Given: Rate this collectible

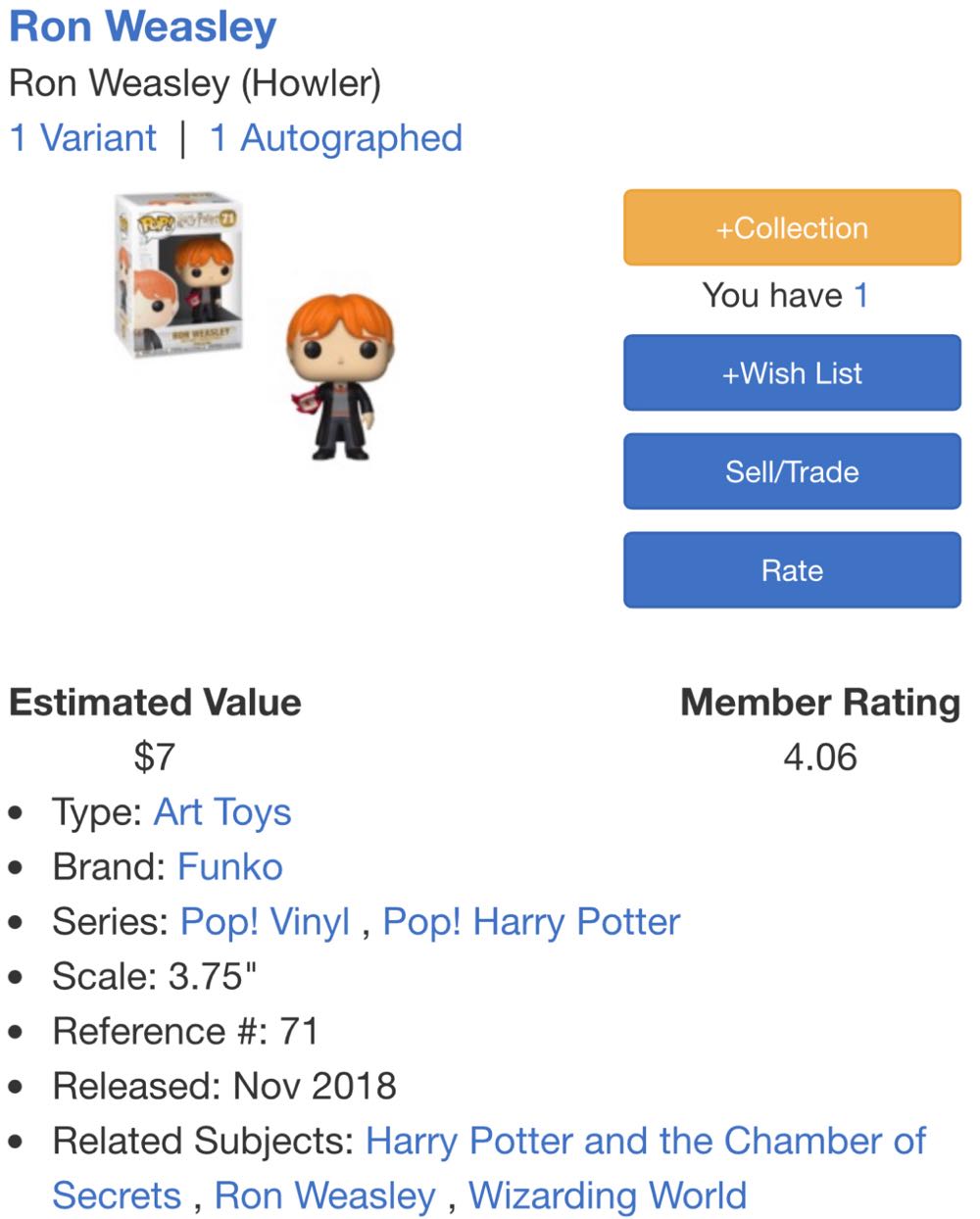Looking at the screenshot, I should (x=791, y=570).
